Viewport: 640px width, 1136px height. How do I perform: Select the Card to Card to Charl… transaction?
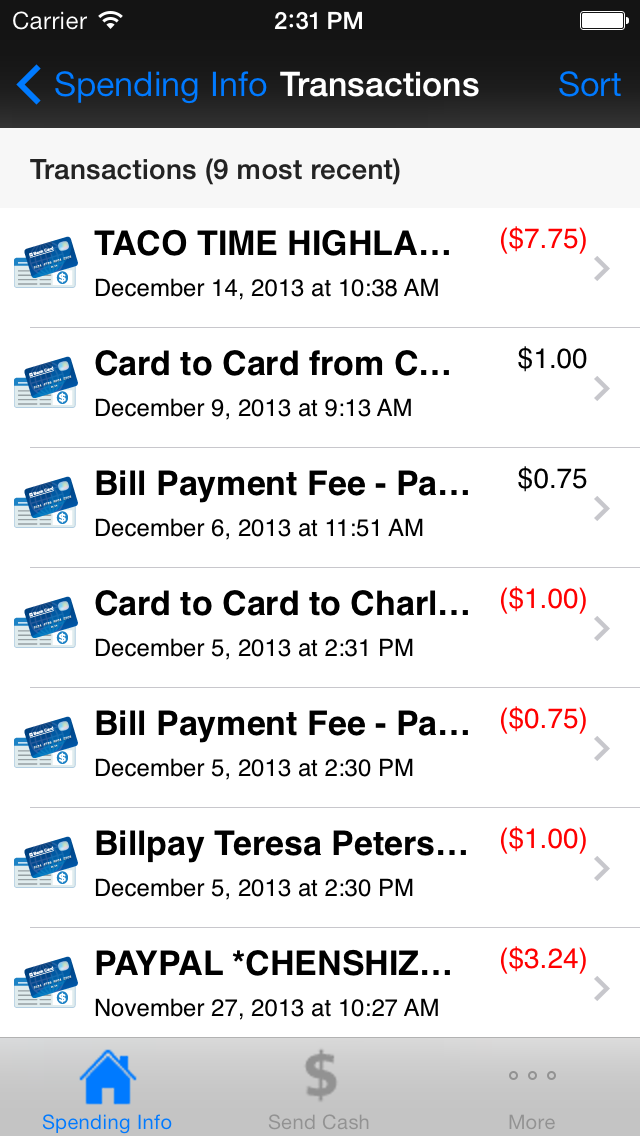[320, 627]
